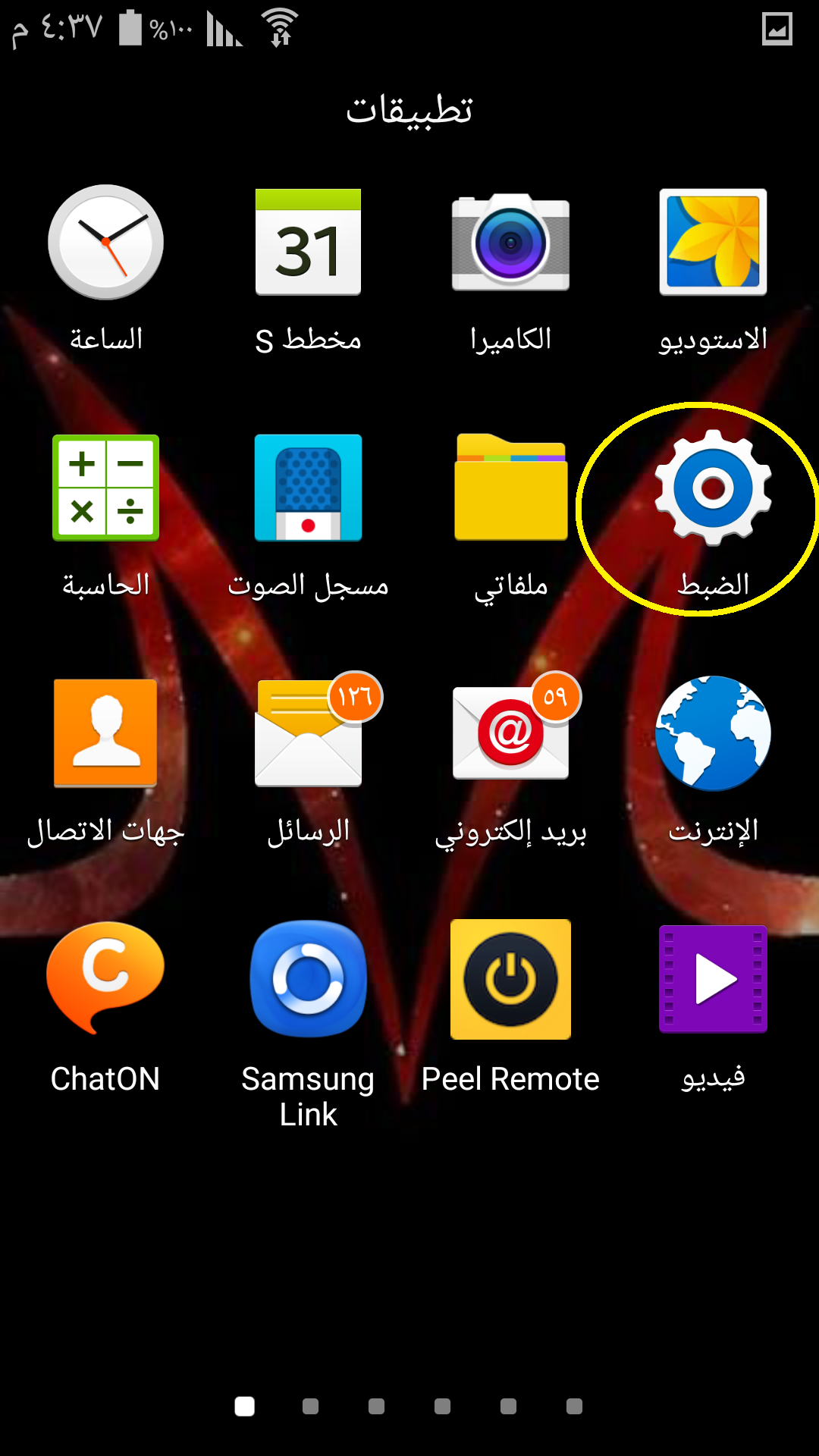819x1456 pixels.
Task: Open Contacts (جهات الاتصال)
Action: pos(105,733)
